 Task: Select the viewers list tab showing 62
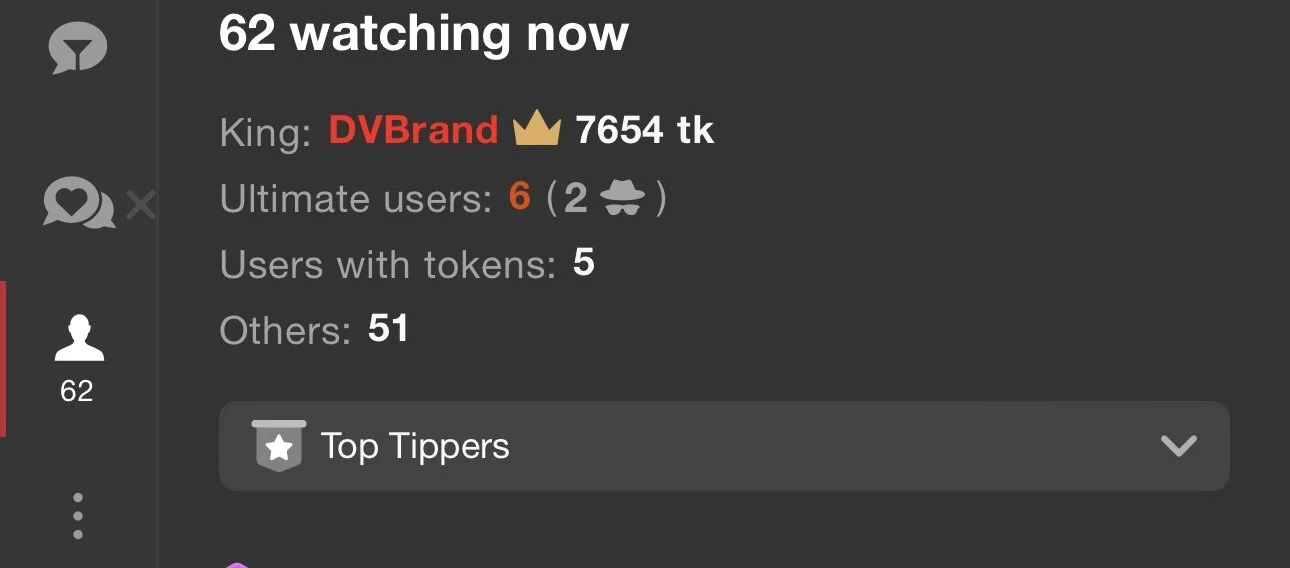tap(78, 358)
